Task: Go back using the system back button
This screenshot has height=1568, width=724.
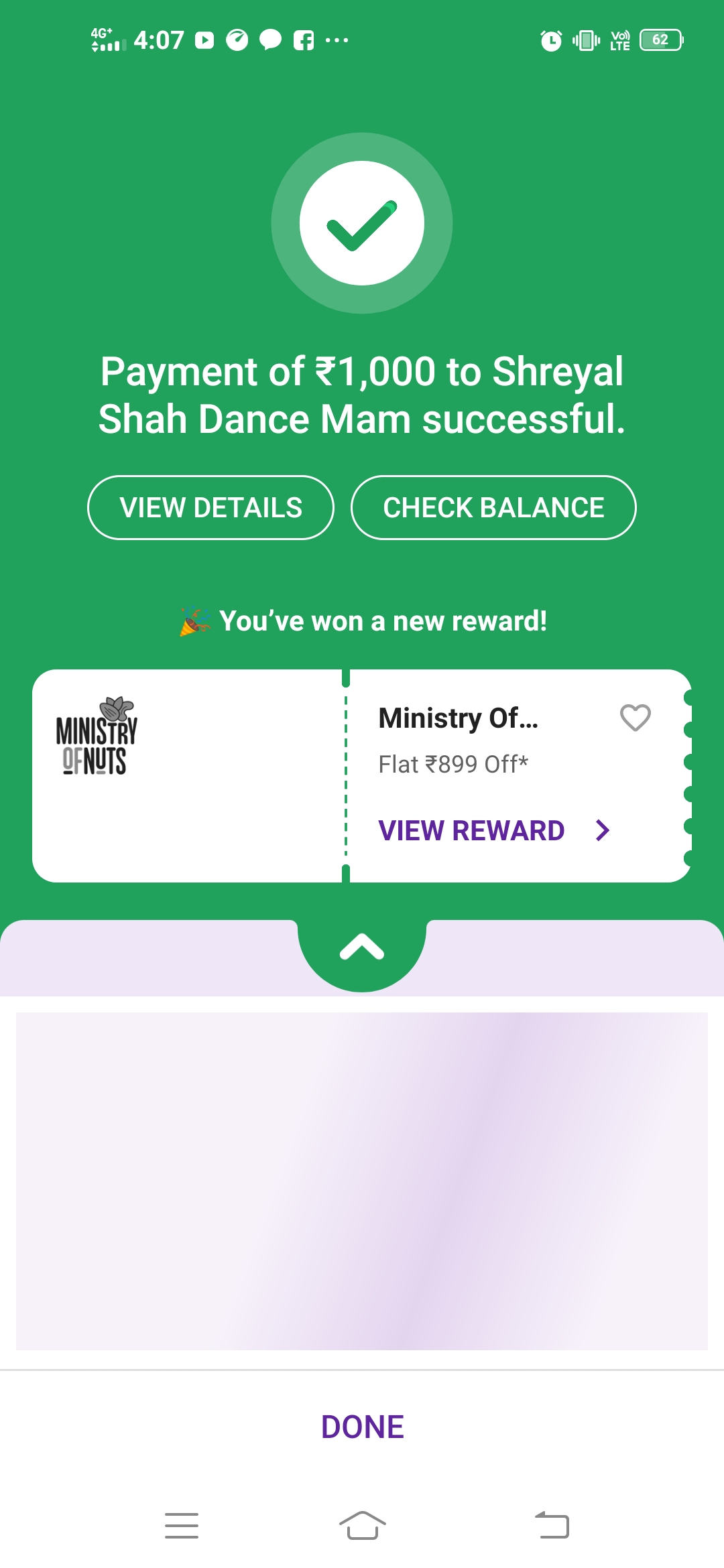Action: tap(552, 1526)
